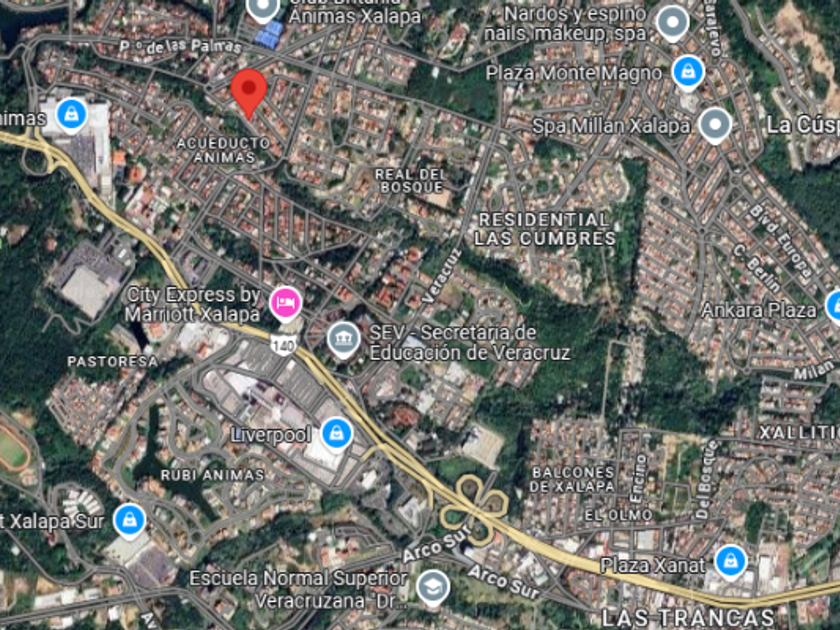840x630 pixels.
Task: Open the Ankara Plaza shopping marker
Action: (834, 308)
